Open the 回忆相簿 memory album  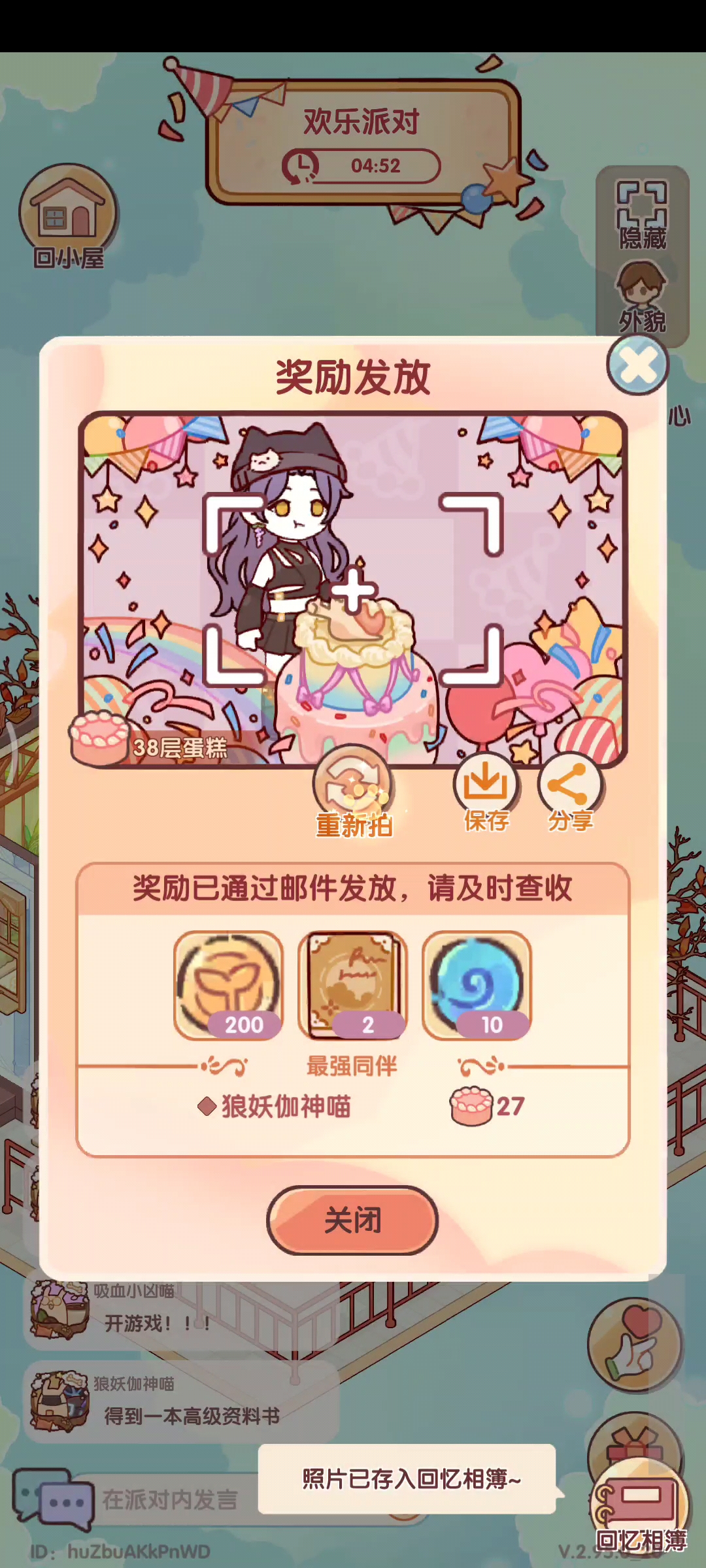tap(641, 1511)
